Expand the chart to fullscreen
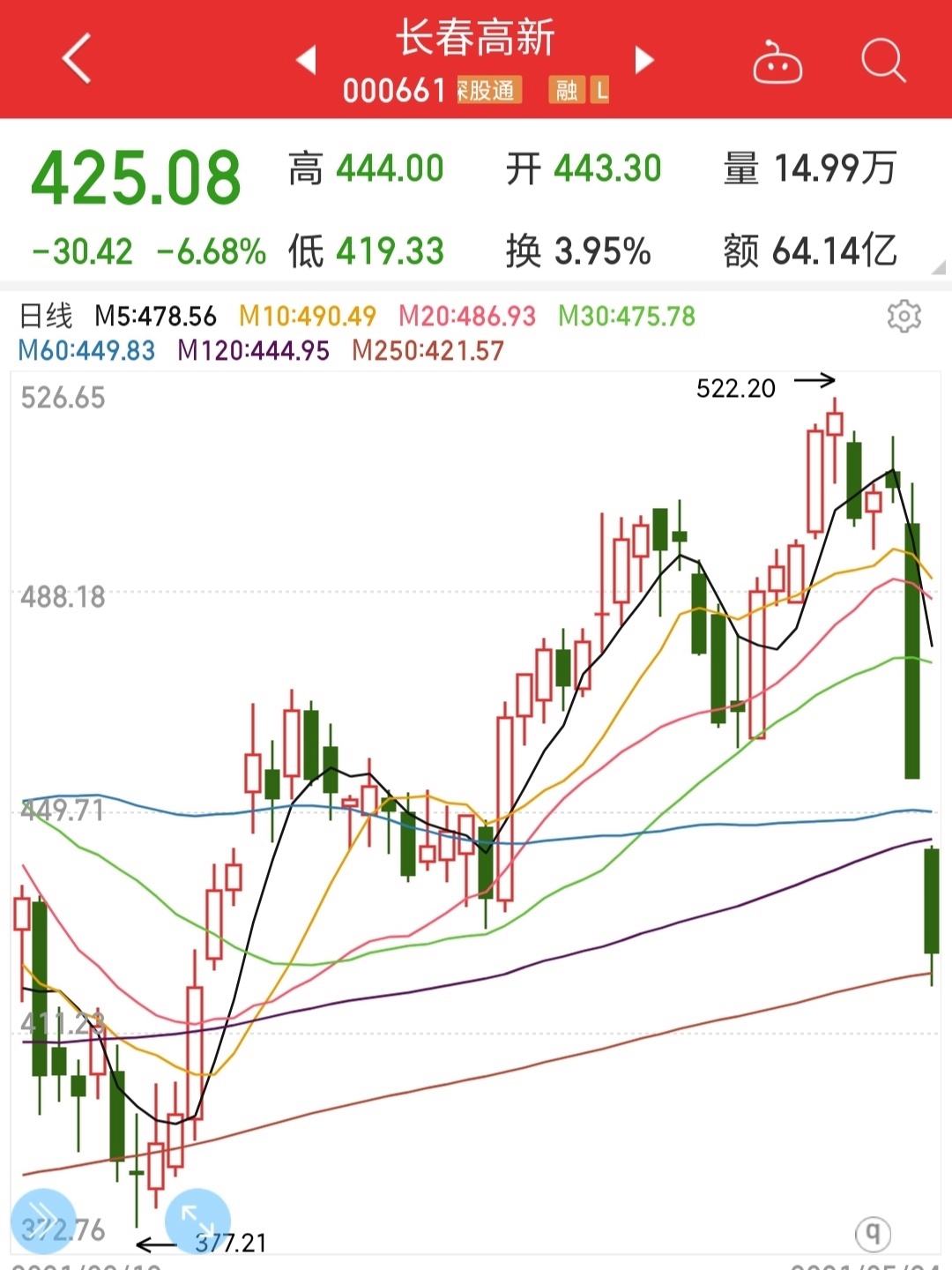952x1270 pixels. pos(197,1221)
